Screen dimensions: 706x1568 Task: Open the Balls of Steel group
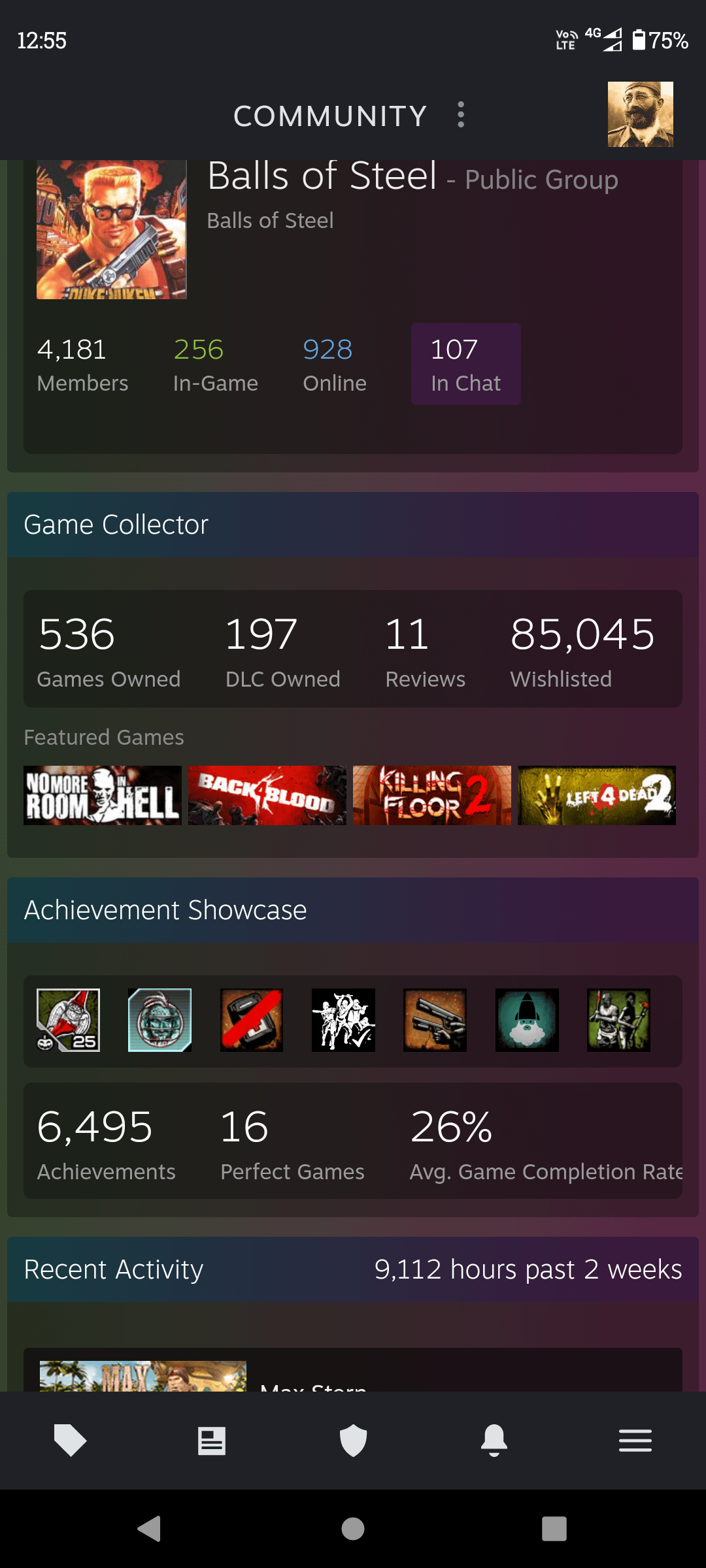tap(322, 176)
